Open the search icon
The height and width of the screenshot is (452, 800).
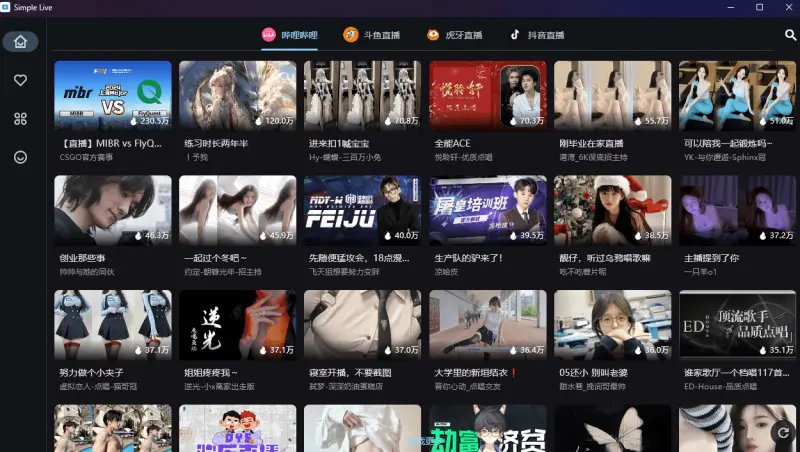coord(790,35)
